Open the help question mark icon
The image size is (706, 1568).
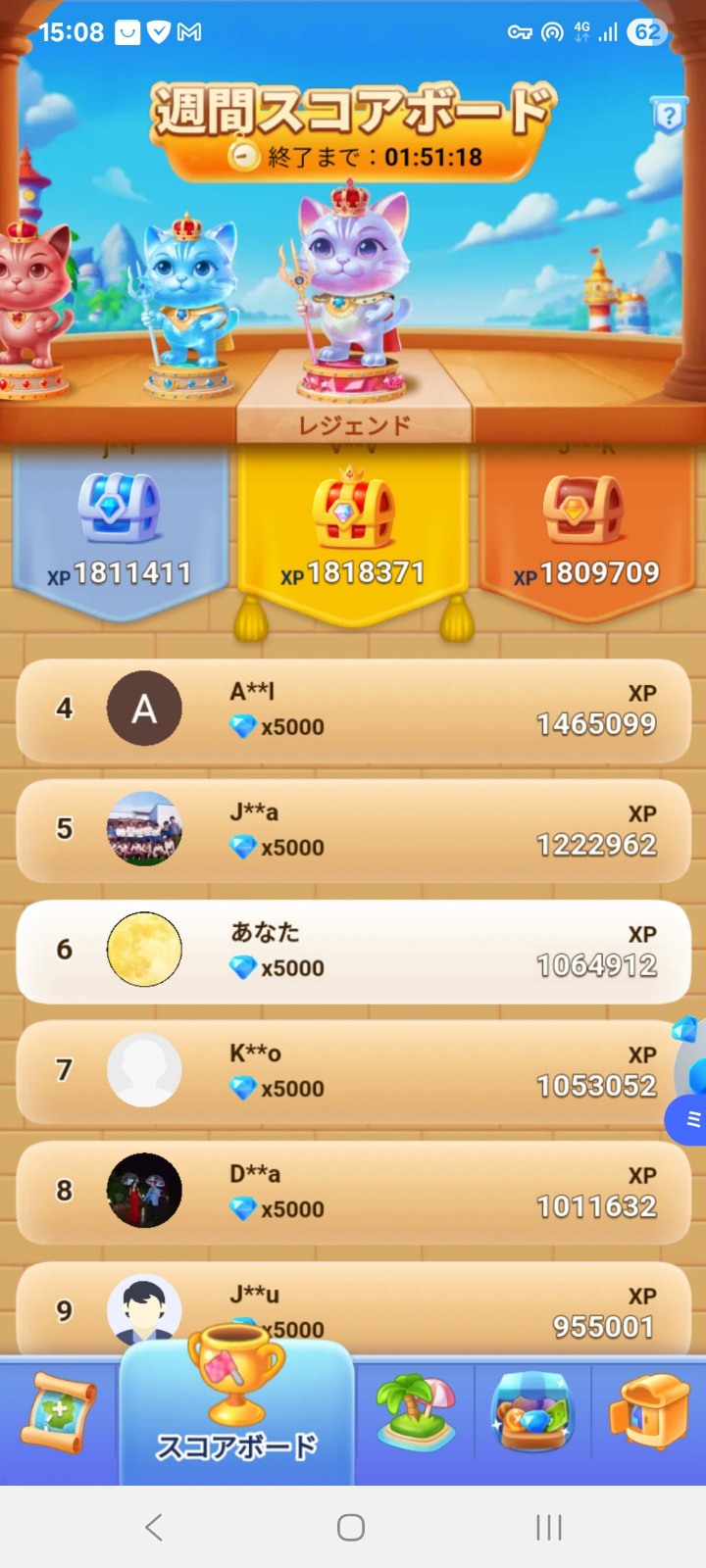(669, 117)
